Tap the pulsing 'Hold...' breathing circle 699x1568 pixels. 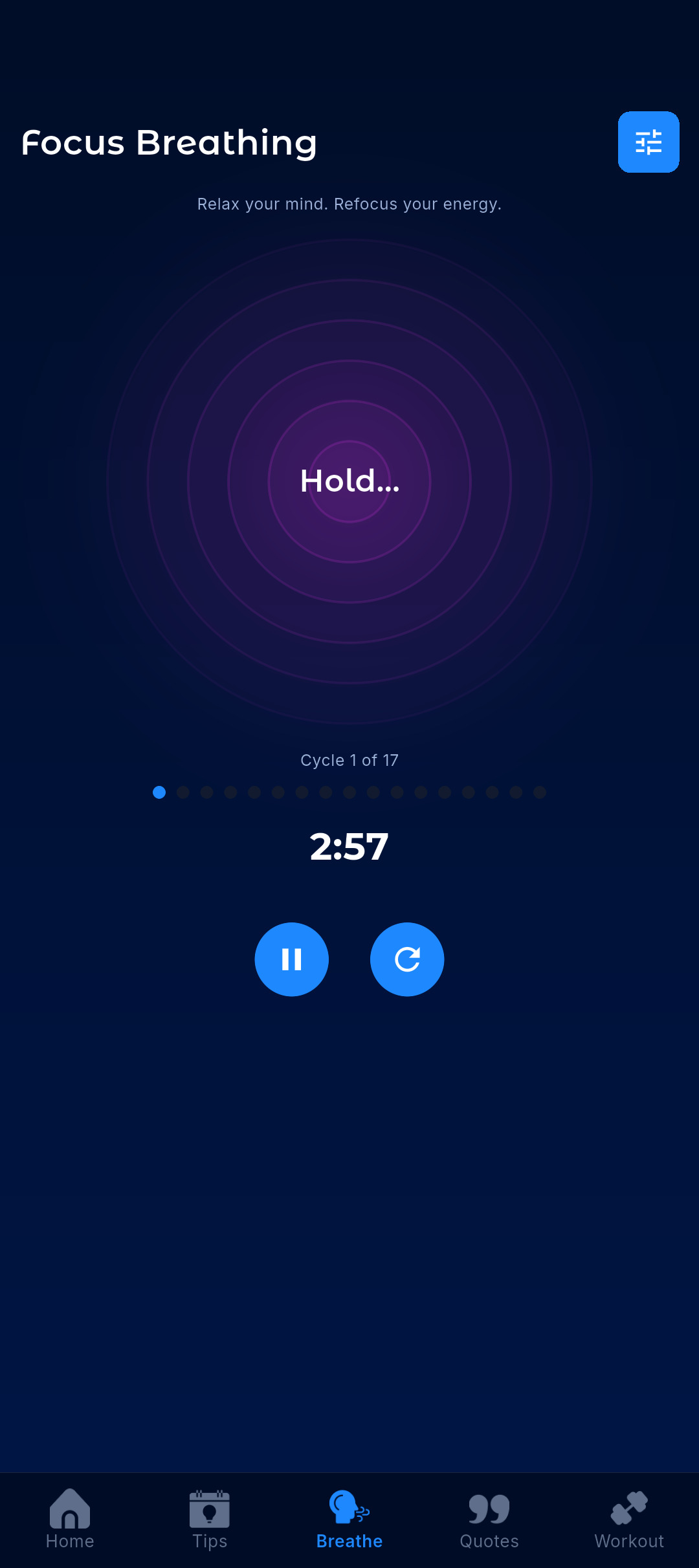coord(349,480)
